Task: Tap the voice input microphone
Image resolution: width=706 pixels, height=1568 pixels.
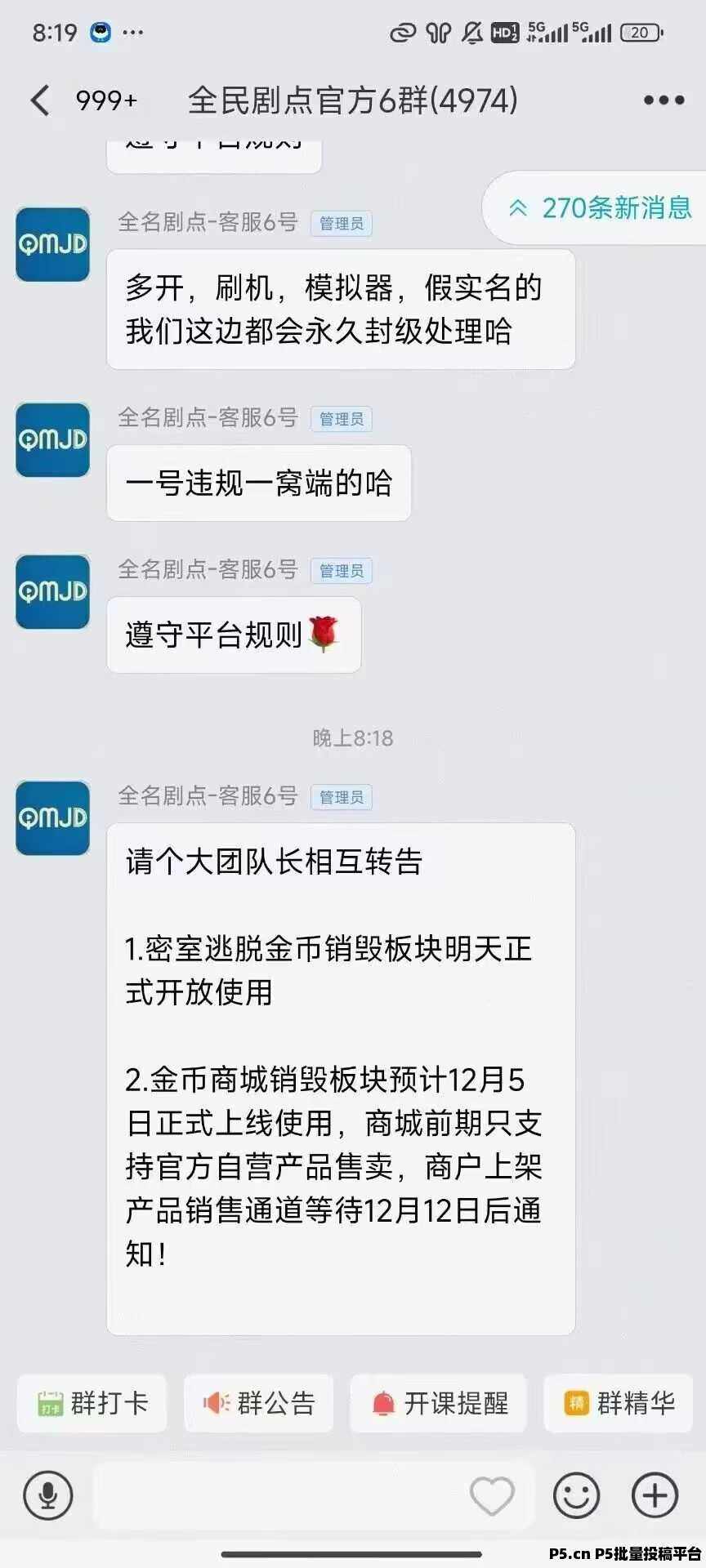Action: (x=48, y=1495)
